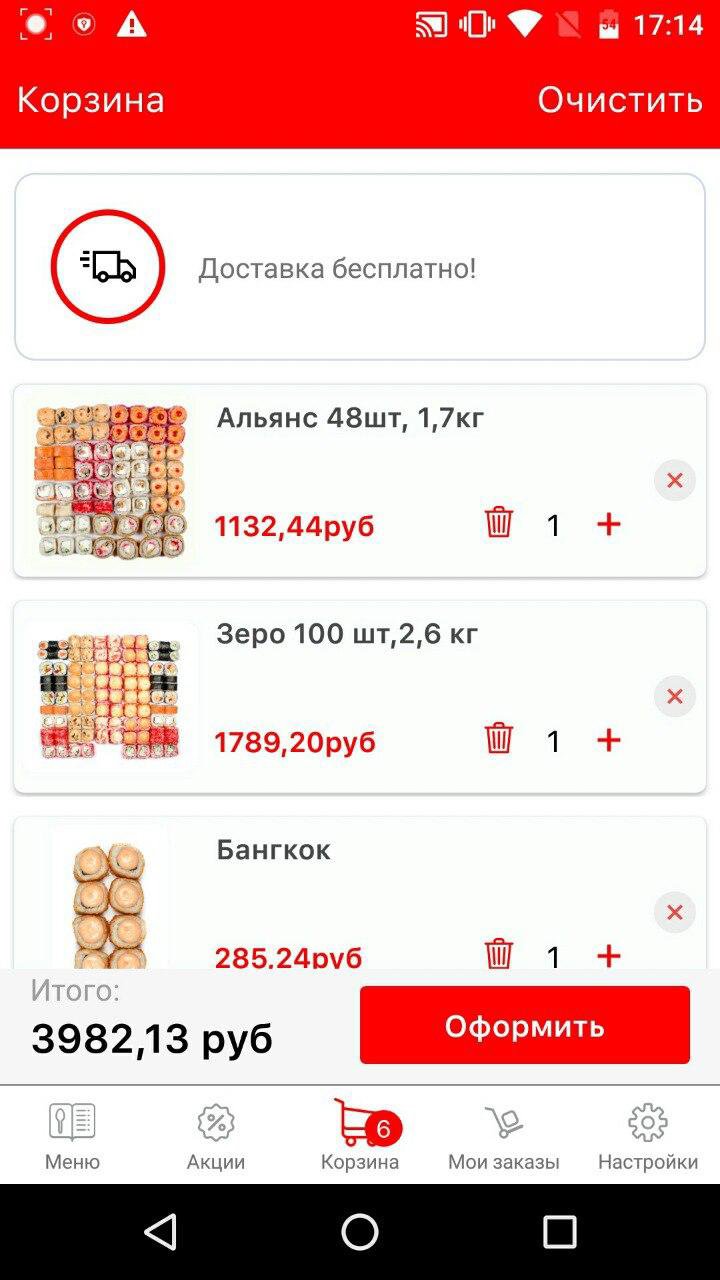
Task: Tap the trash icon for Альянс 48шт
Action: [499, 522]
